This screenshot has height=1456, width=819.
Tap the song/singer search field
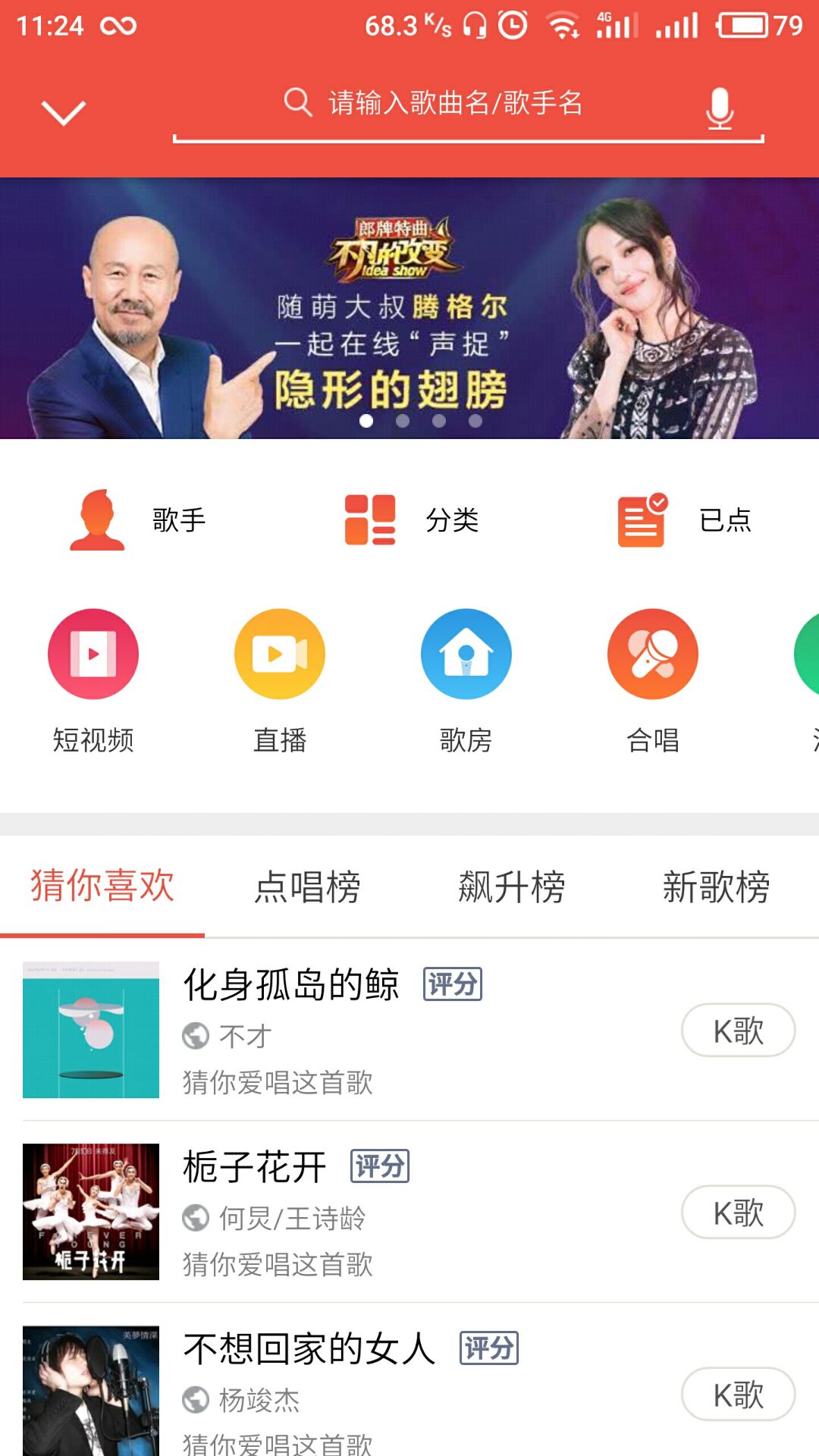455,103
